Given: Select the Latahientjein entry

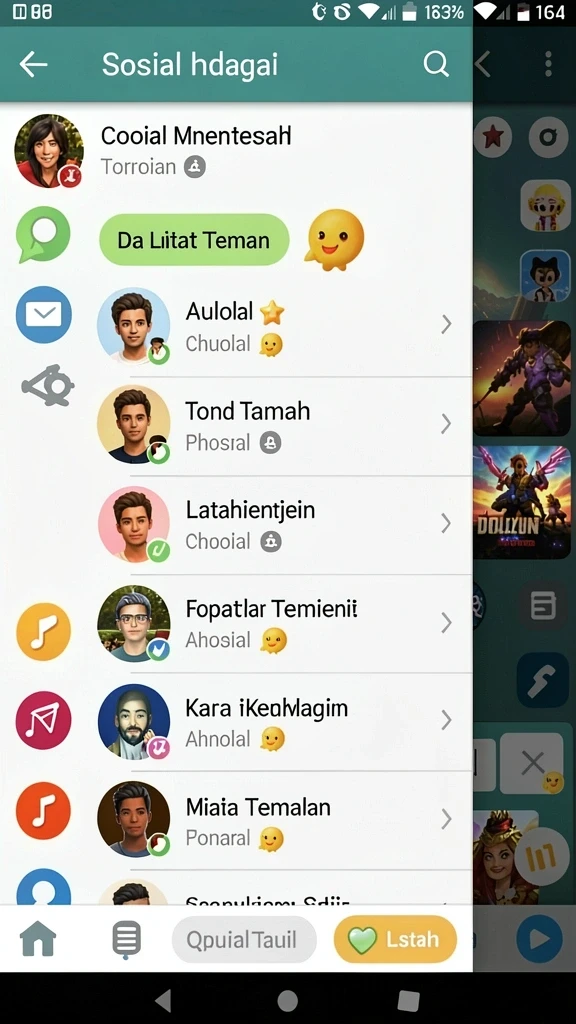Looking at the screenshot, I should click(284, 524).
